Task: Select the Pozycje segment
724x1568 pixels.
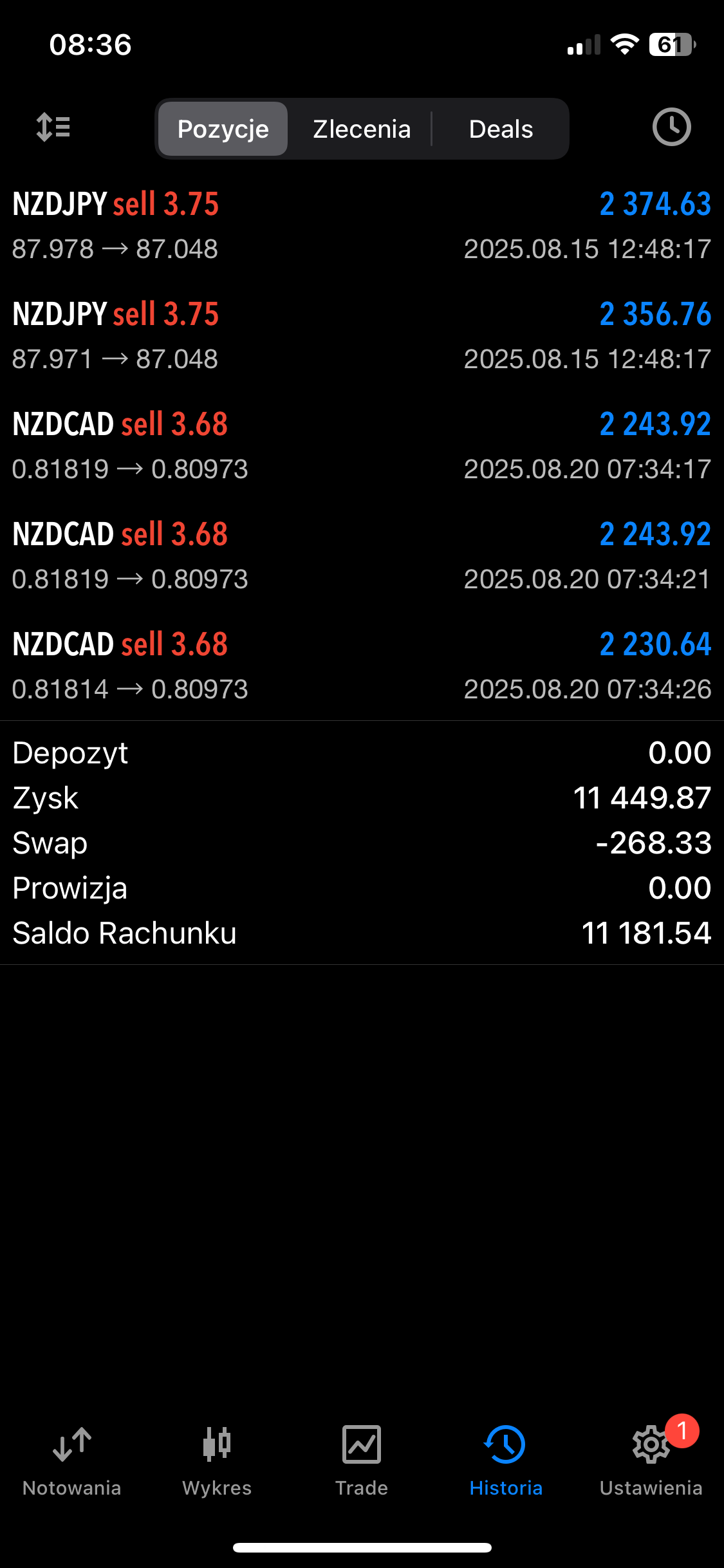Action: (x=223, y=129)
